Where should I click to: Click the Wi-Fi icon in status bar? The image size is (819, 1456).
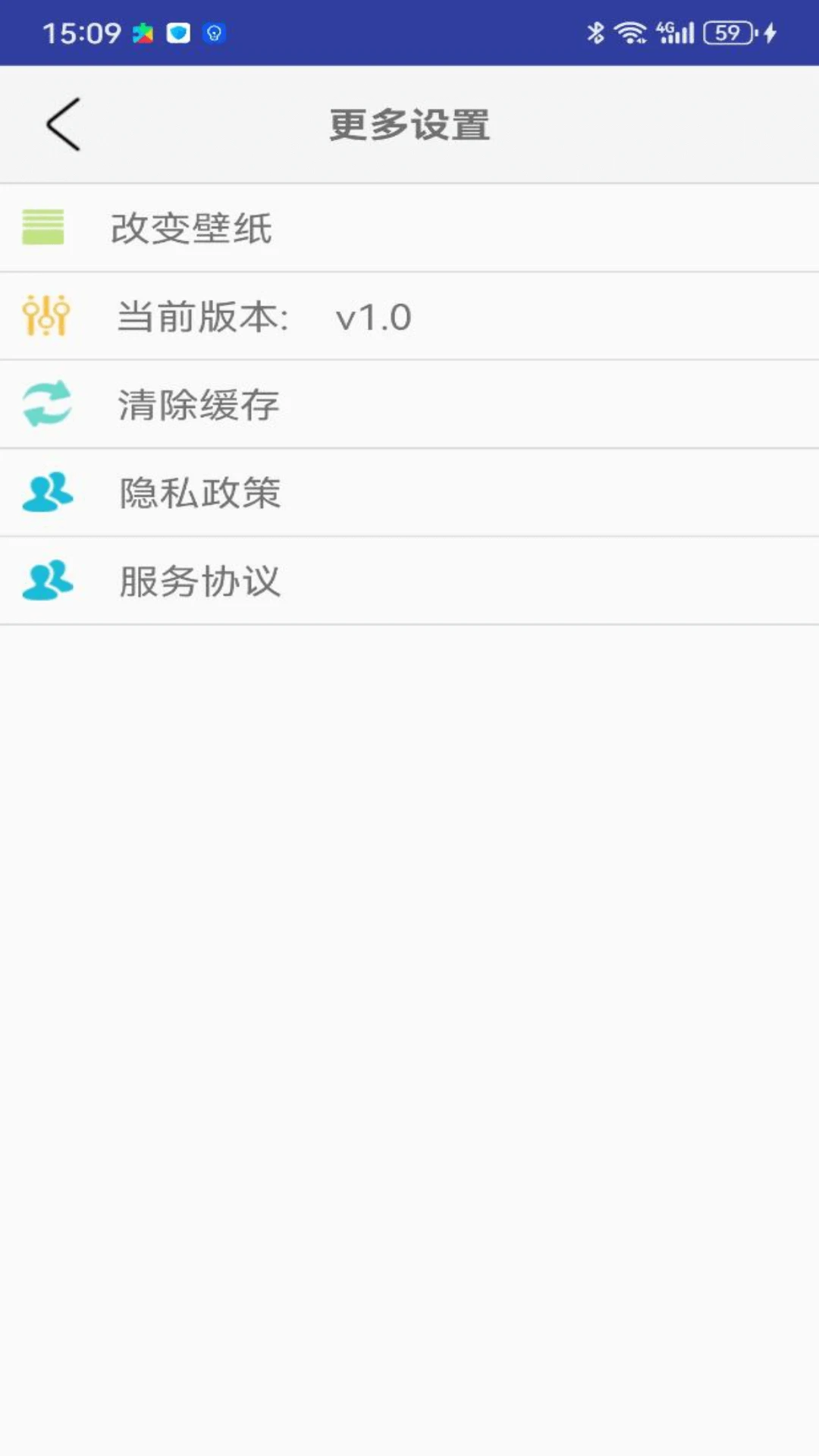[x=632, y=32]
